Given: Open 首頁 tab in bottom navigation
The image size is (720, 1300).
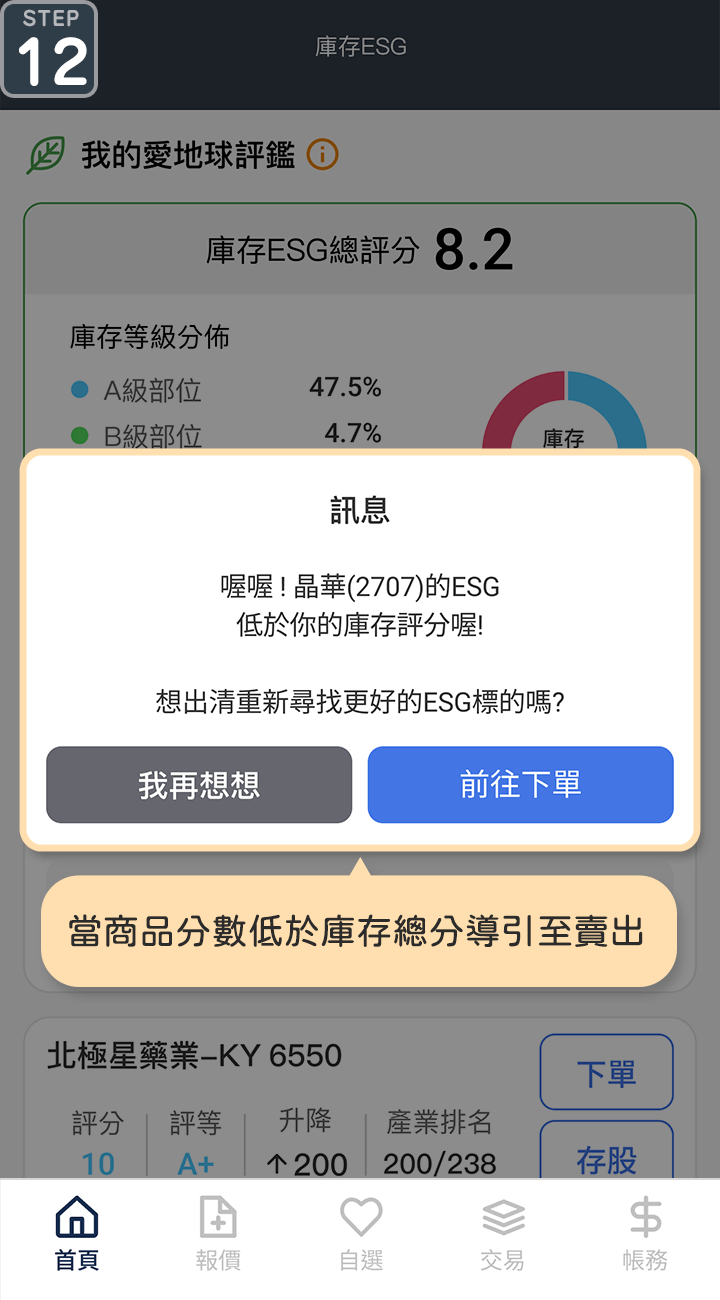Looking at the screenshot, I should pyautogui.click(x=77, y=1235).
